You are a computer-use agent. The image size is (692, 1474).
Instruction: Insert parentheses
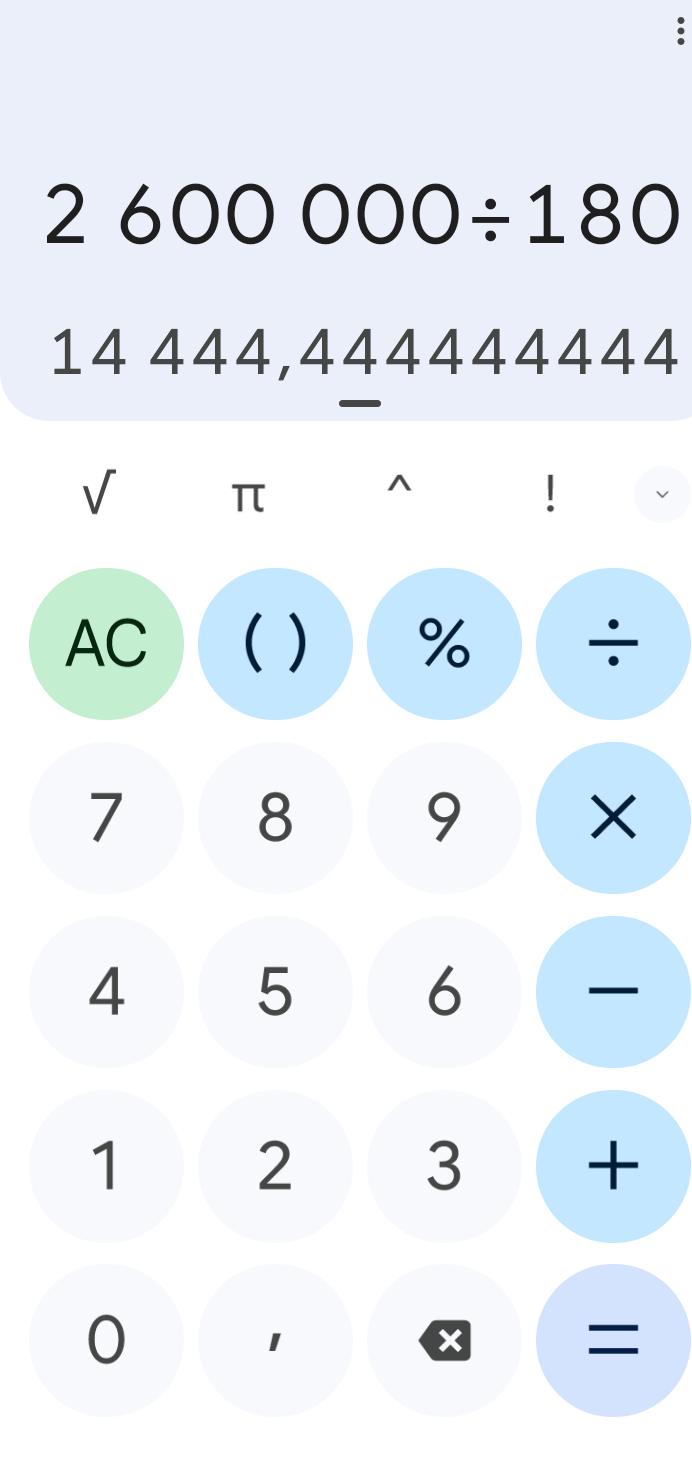pos(275,644)
